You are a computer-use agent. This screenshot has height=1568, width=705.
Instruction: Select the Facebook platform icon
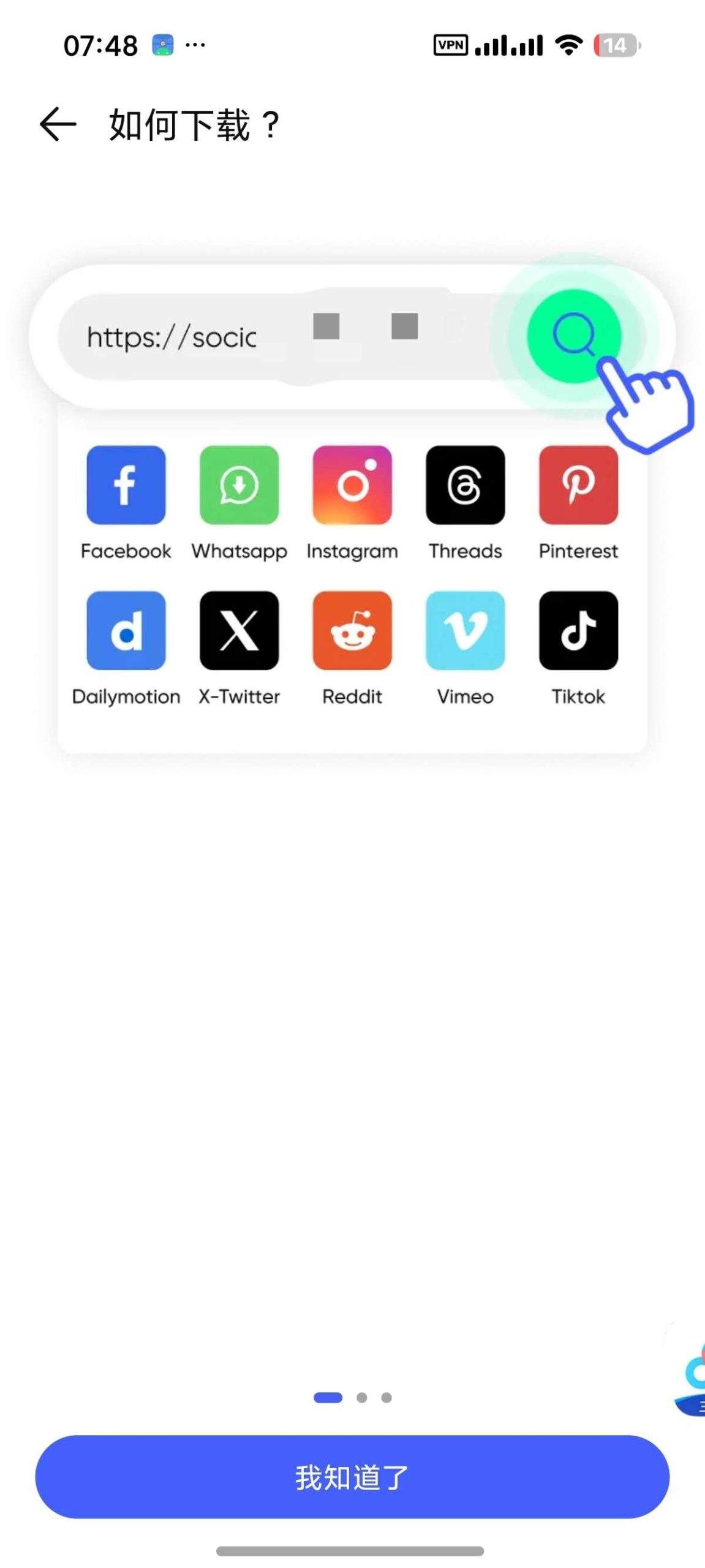126,484
